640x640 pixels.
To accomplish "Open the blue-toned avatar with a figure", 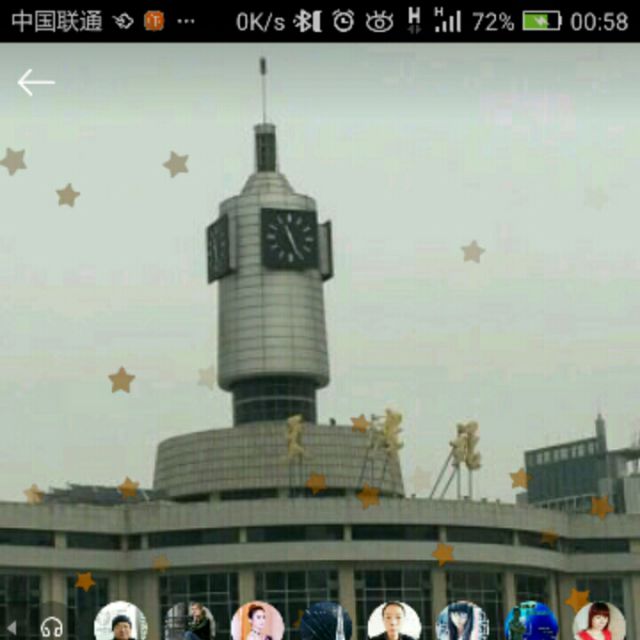I will [x=531, y=621].
